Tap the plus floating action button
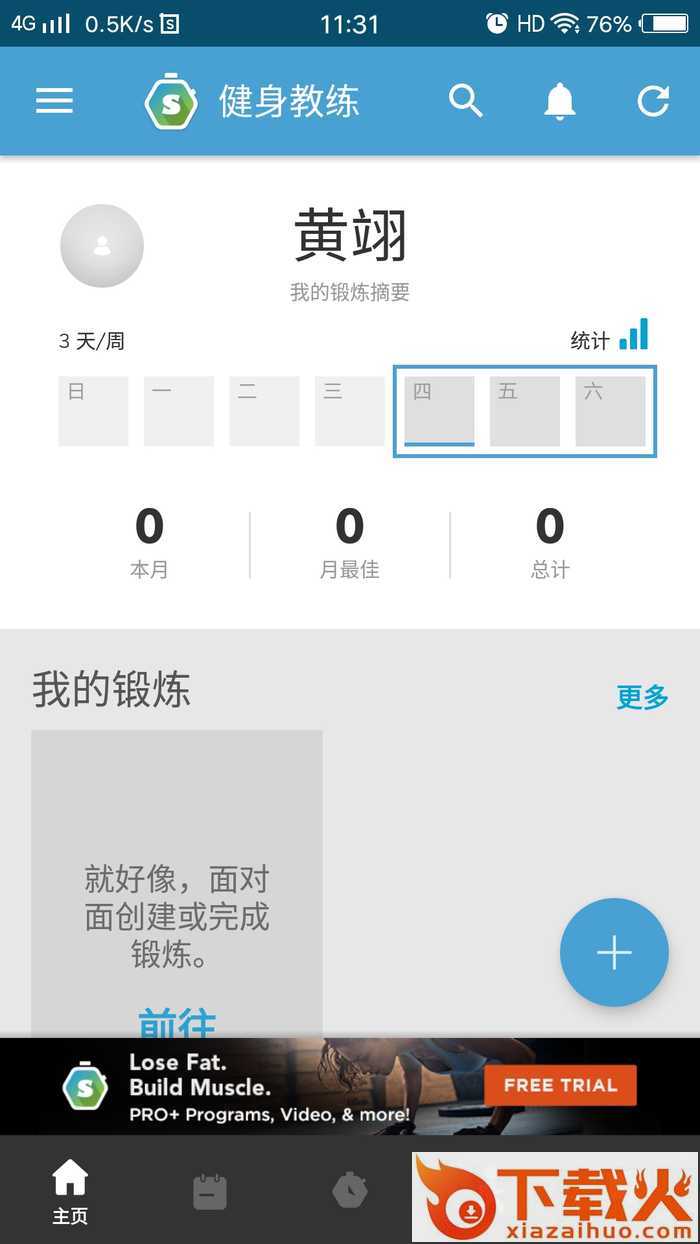700x1244 pixels. 614,953
